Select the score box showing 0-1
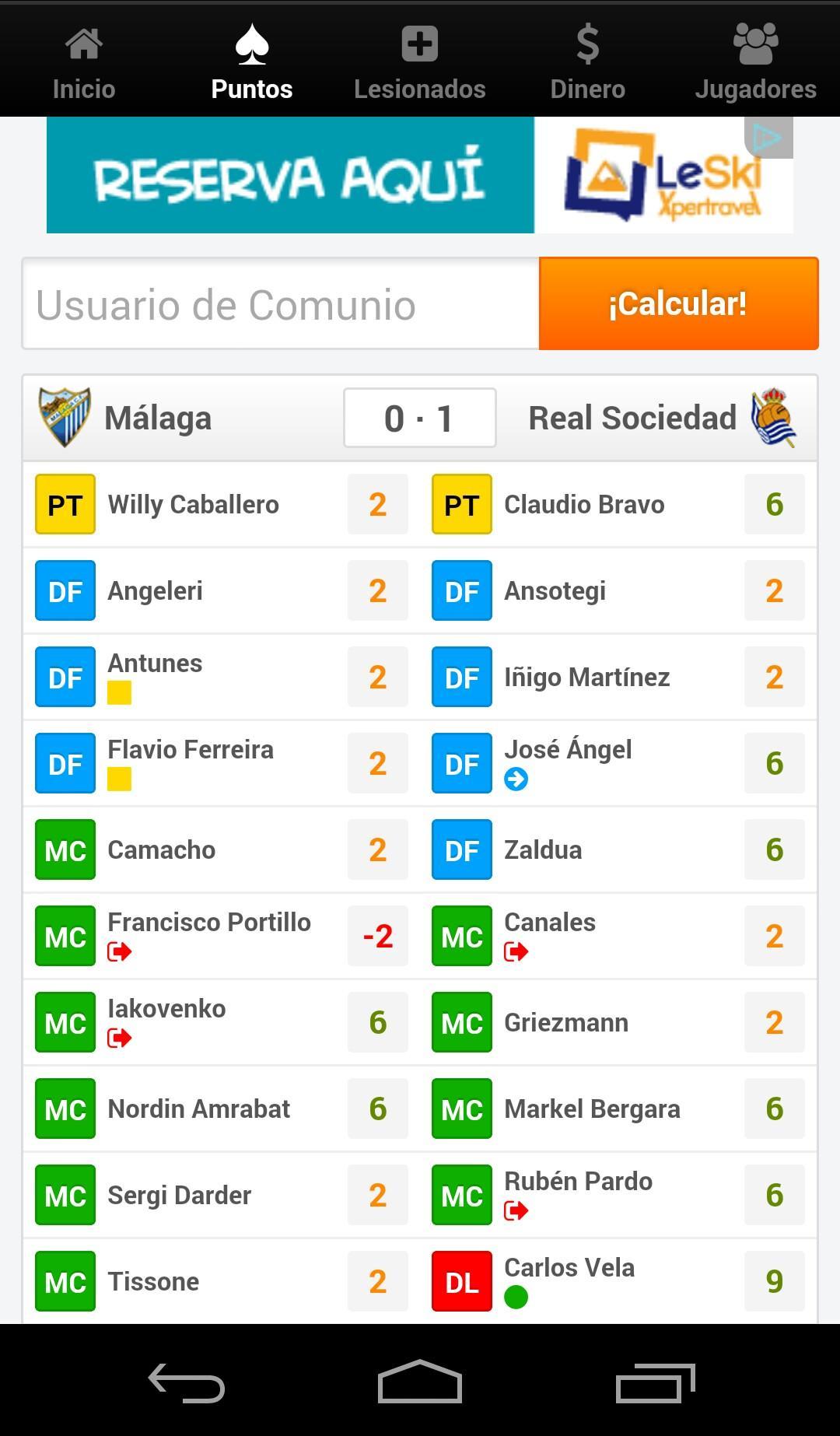The height and width of the screenshot is (1436, 840). coord(418,417)
